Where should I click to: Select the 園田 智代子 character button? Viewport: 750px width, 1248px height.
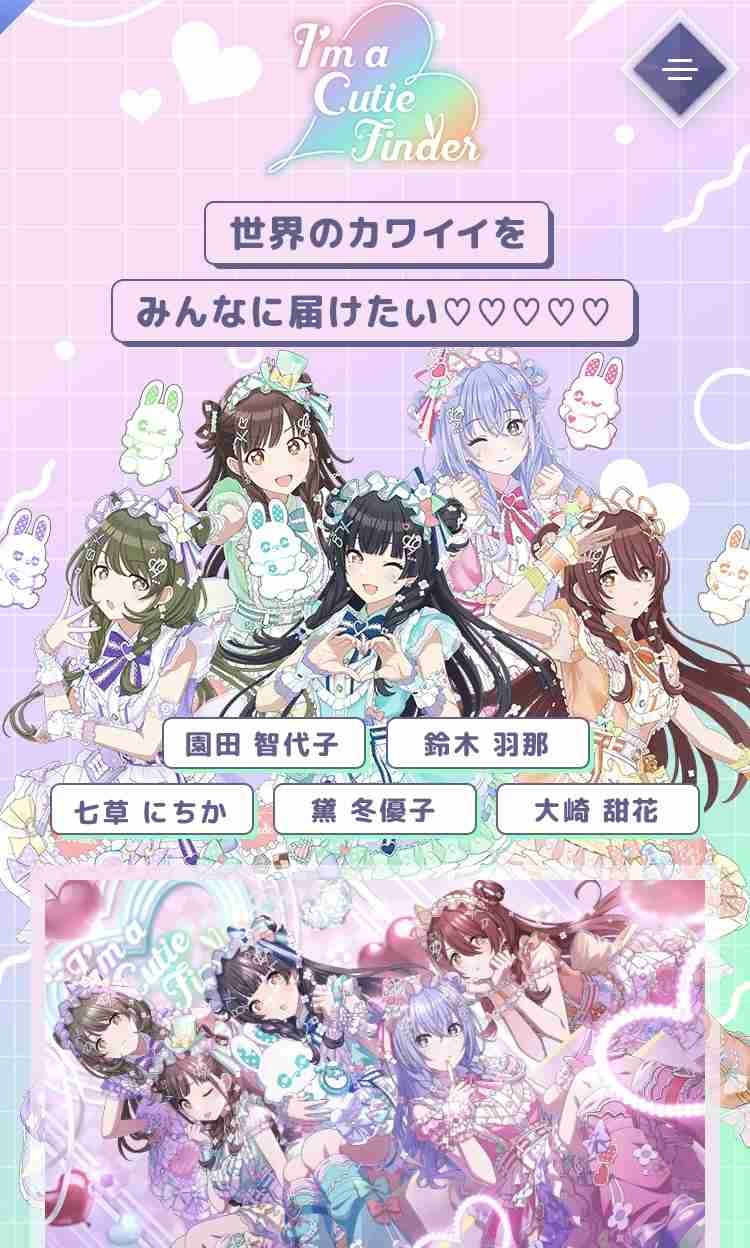[264, 744]
